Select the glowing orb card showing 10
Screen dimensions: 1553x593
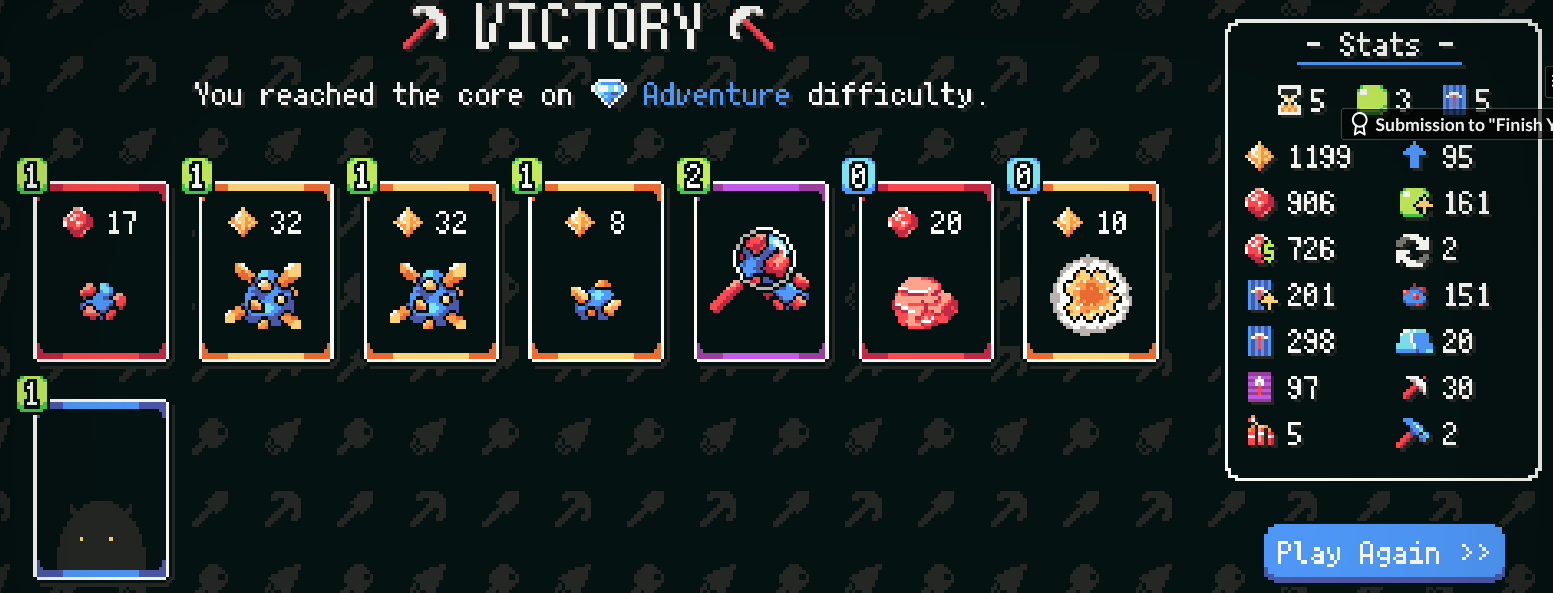[1091, 271]
